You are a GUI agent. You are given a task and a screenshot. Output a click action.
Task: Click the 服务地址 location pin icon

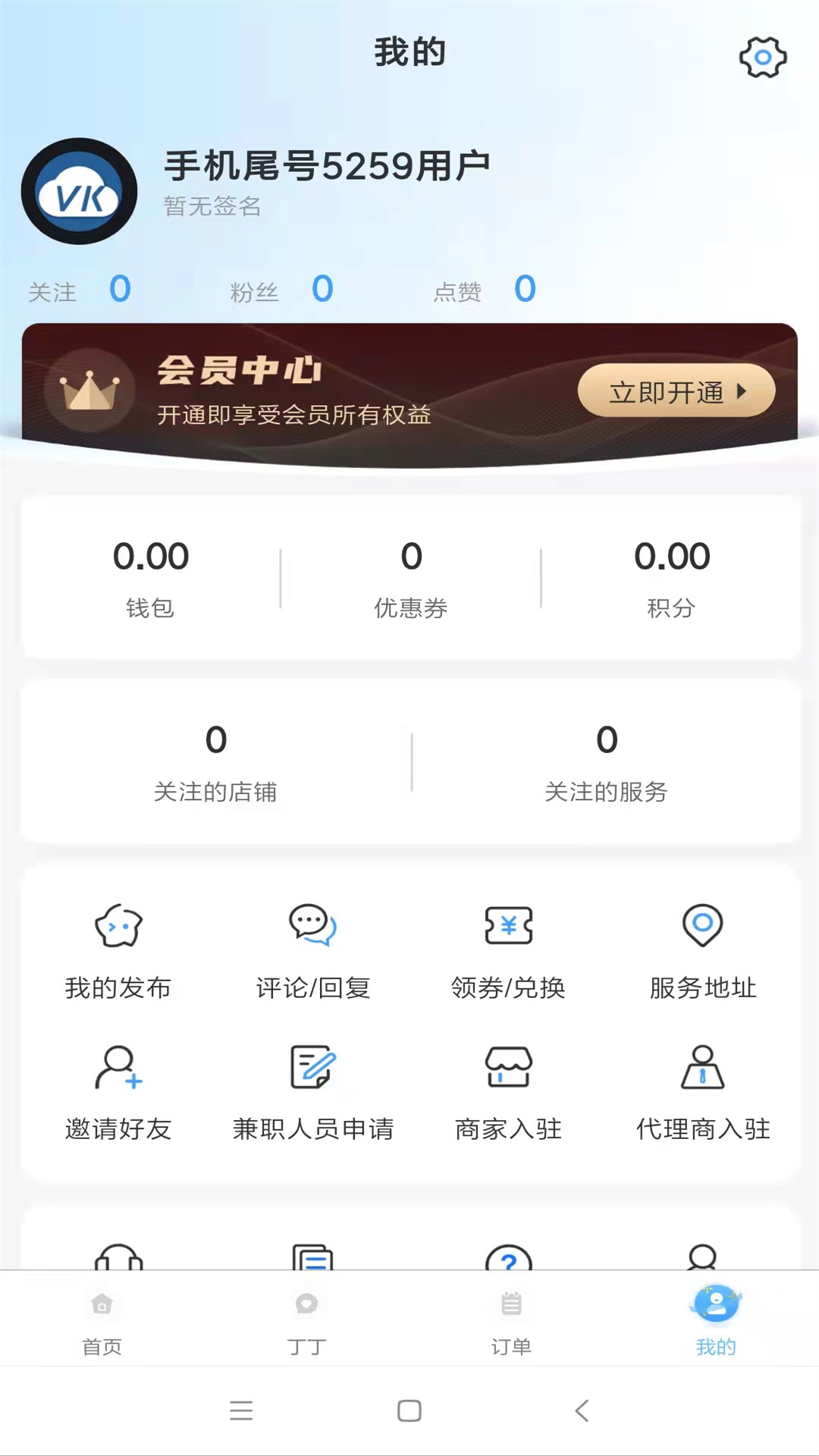point(702,925)
